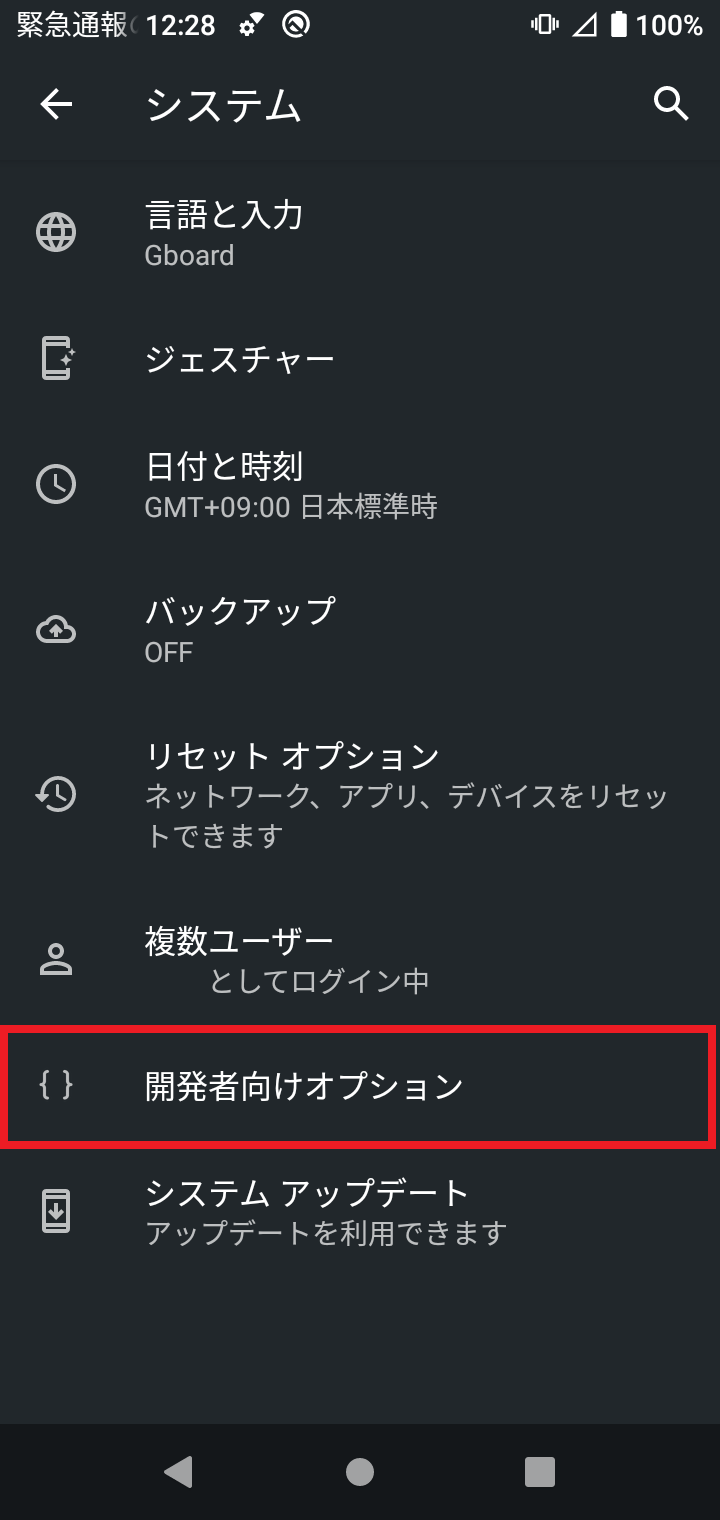Open ジェスチャー settings
The image size is (720, 1520).
(360, 358)
